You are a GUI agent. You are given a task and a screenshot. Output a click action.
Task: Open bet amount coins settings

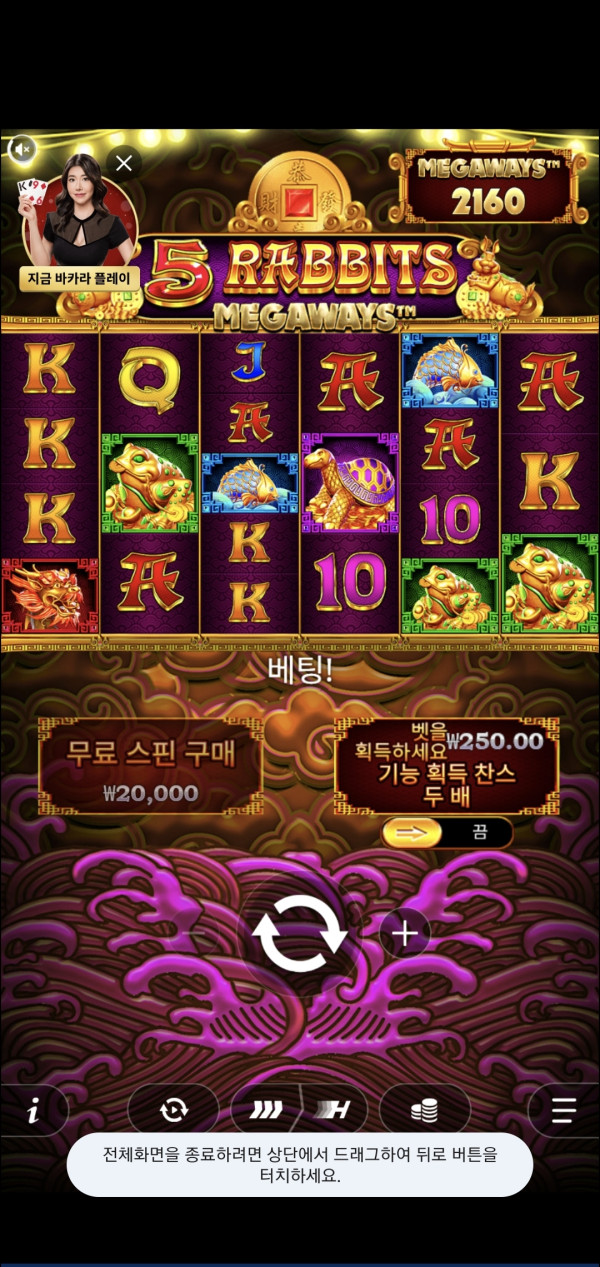coord(425,1110)
